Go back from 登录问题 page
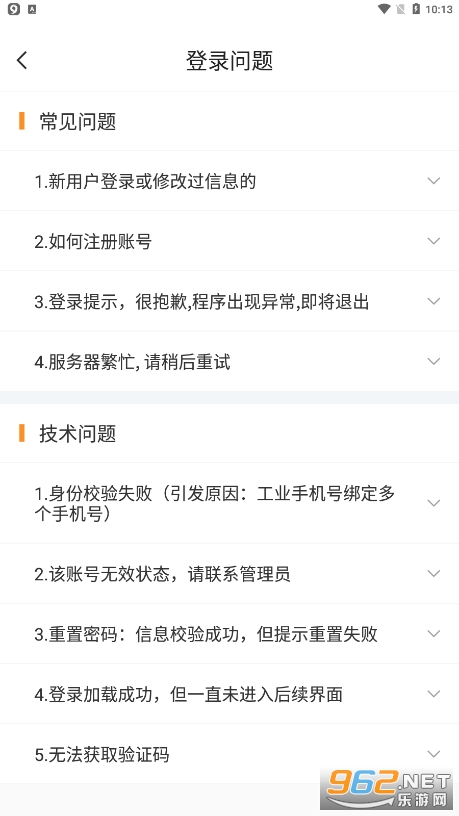Viewport: 459px width, 816px height. 22,60
